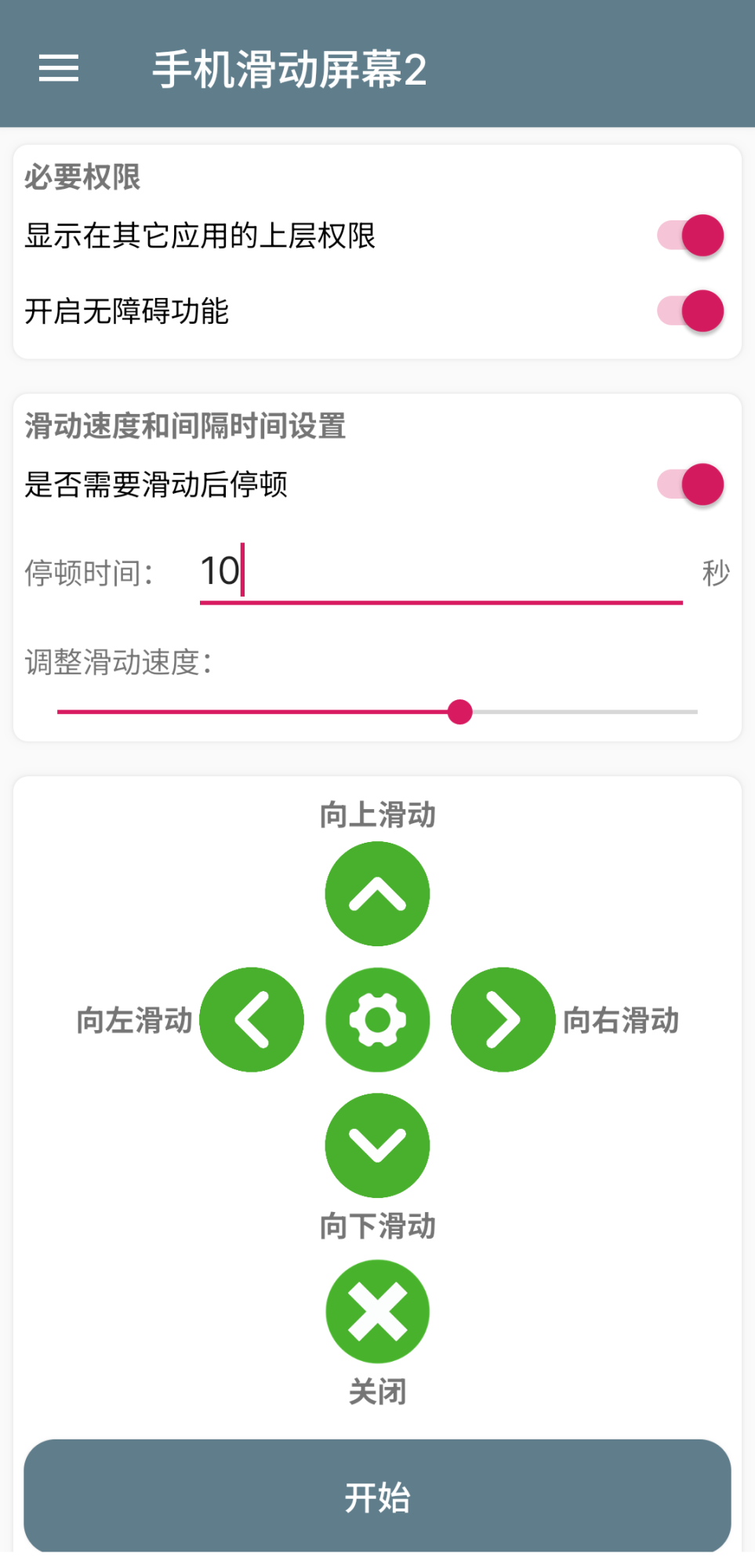Tap the down arrow 向下滑动 button
The height and width of the screenshot is (1568, 755).
(377, 1145)
